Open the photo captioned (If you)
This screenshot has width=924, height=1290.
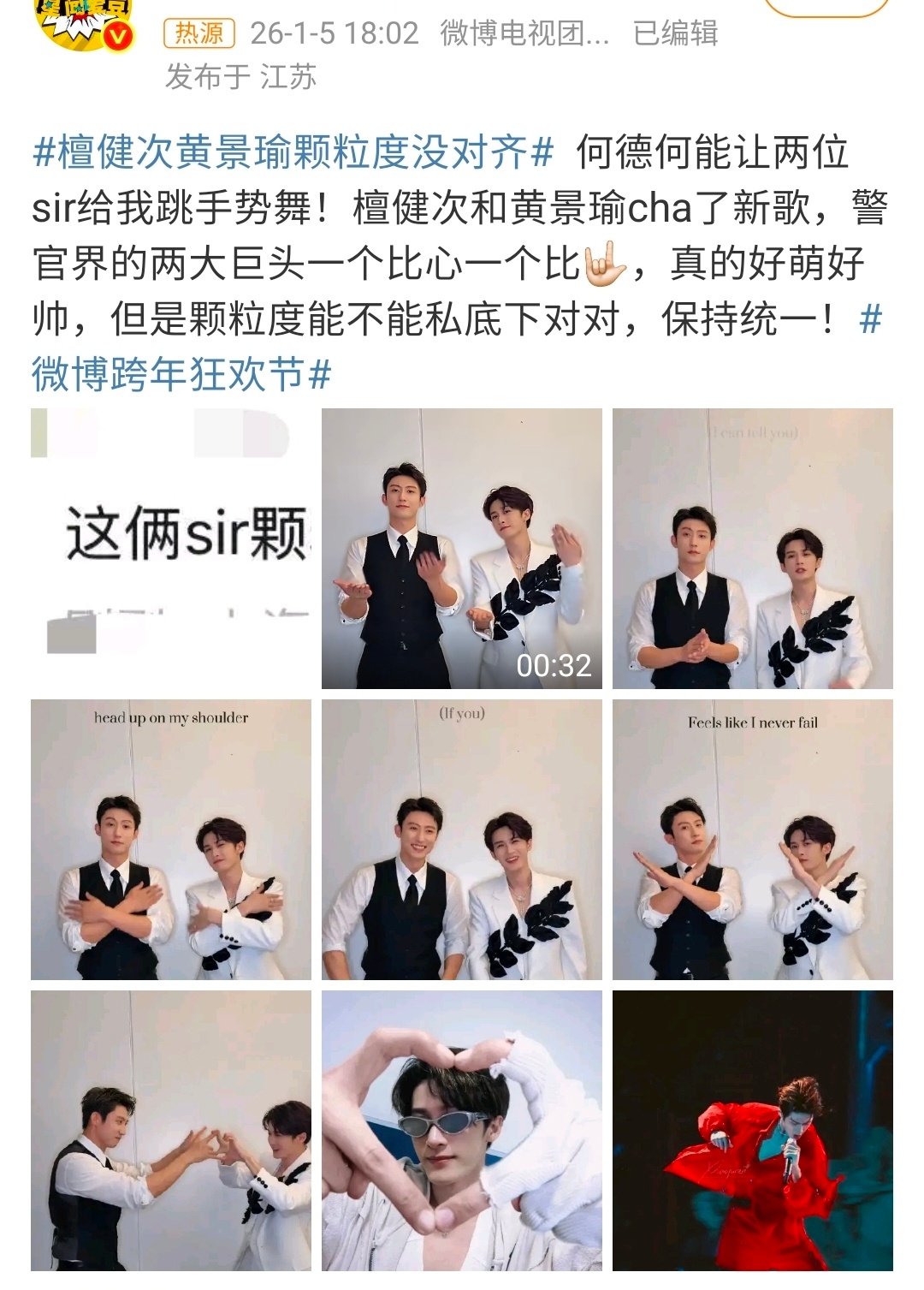[x=462, y=839]
